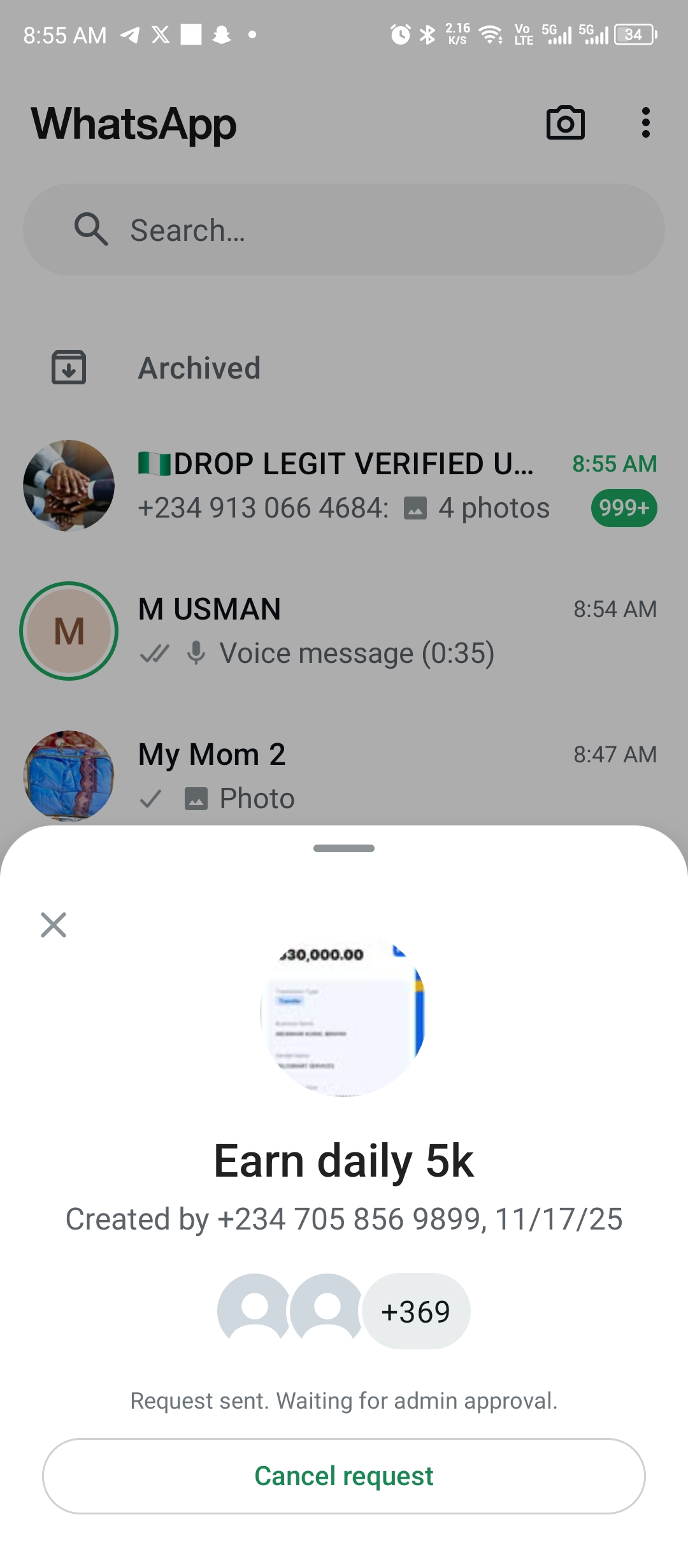Image resolution: width=688 pixels, height=1568 pixels.
Task: Open the chat with M USMAN
Action: (x=382, y=631)
